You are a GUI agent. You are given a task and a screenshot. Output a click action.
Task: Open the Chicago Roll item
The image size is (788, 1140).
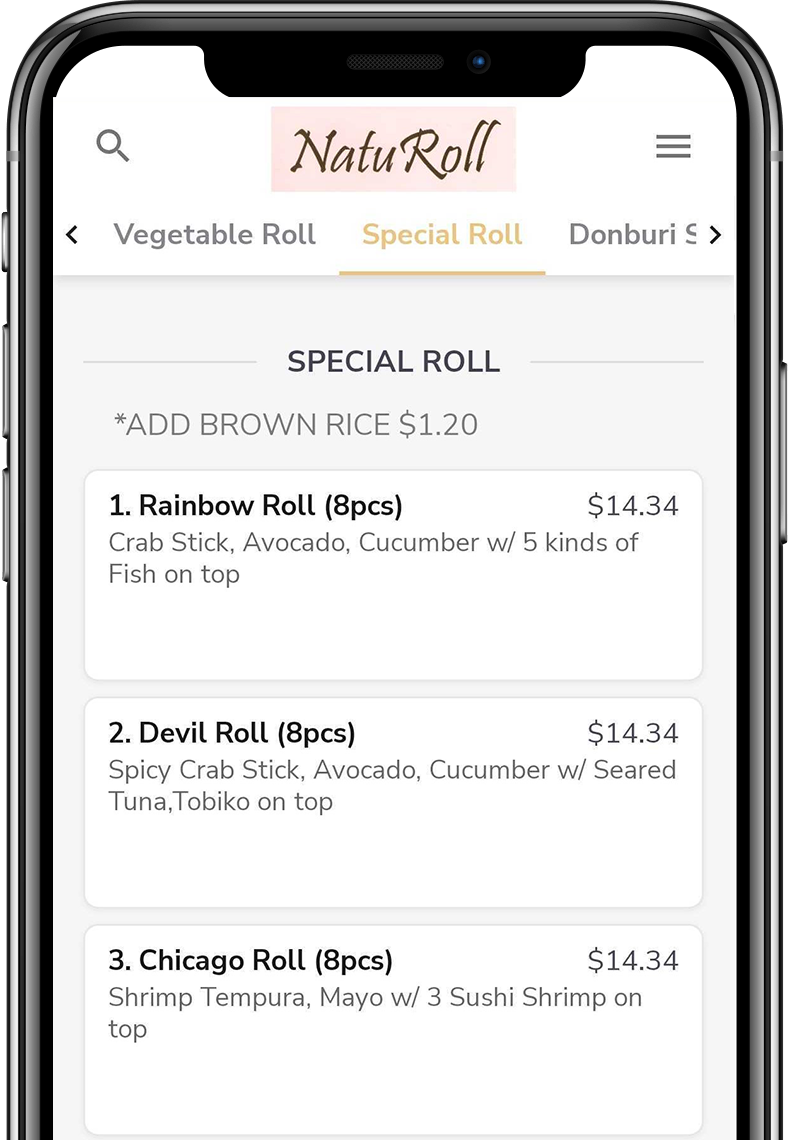pos(393,1028)
